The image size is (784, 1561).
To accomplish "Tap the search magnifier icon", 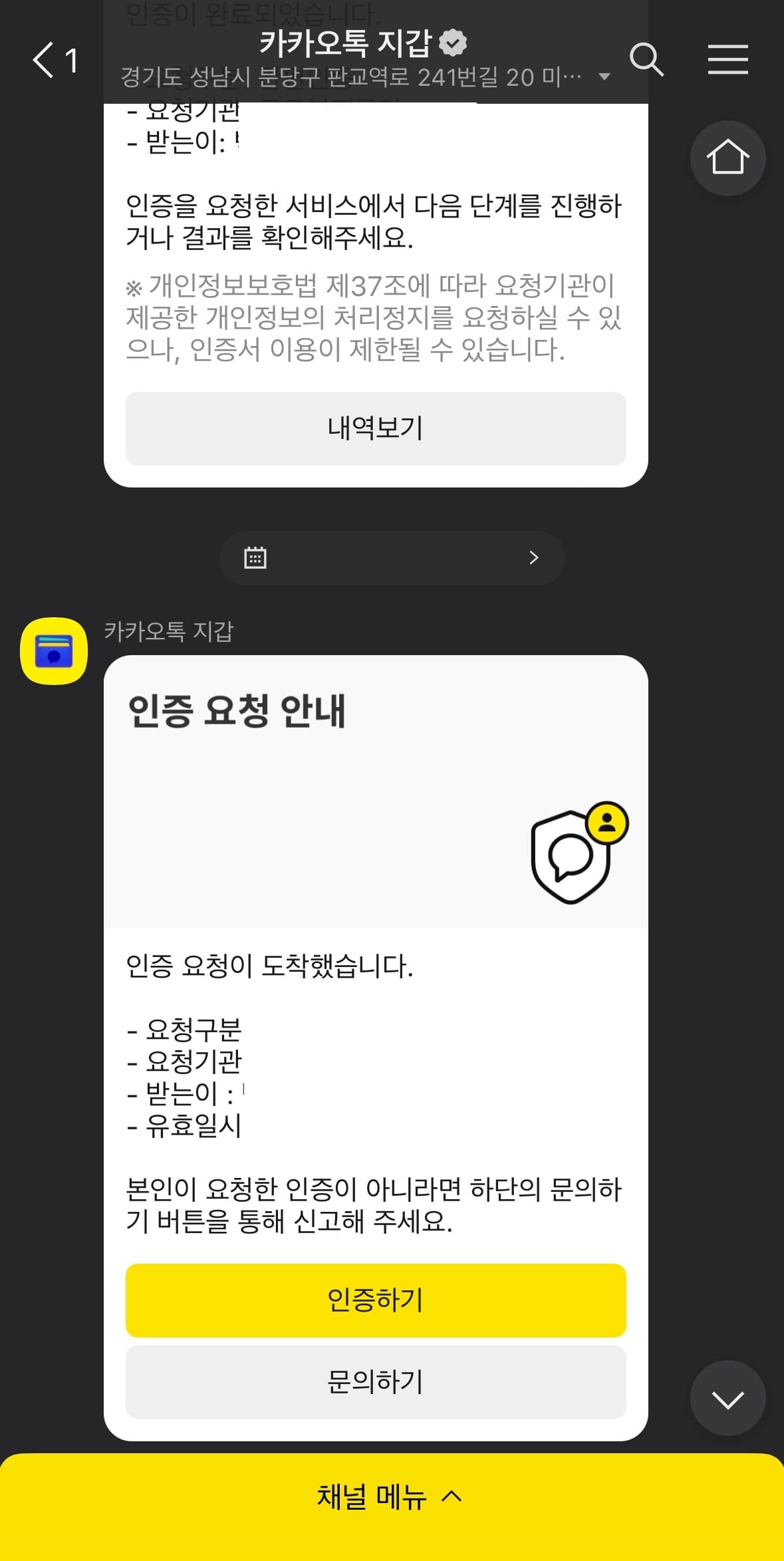I will 648,60.
